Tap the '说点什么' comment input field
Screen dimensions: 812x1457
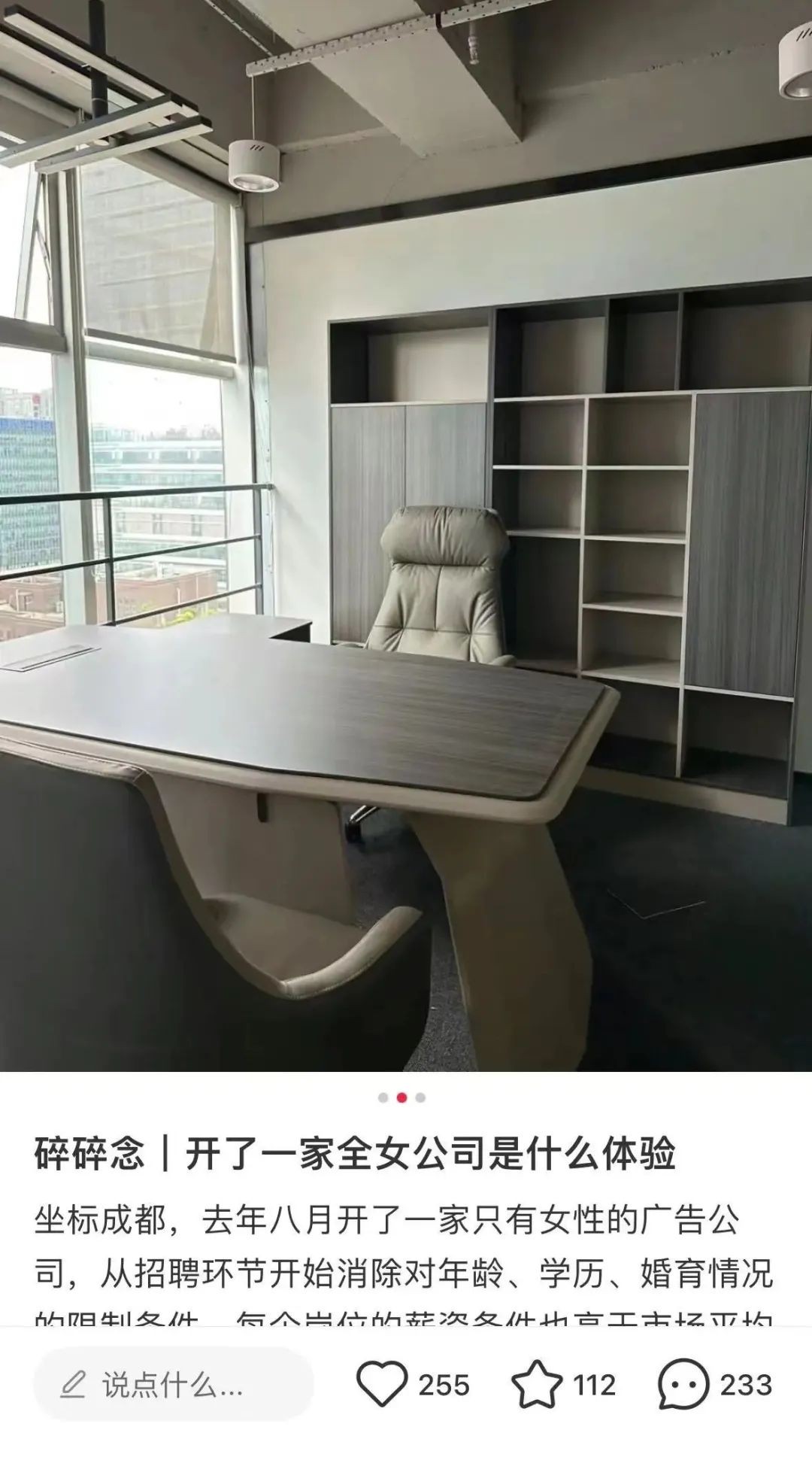click(173, 1385)
